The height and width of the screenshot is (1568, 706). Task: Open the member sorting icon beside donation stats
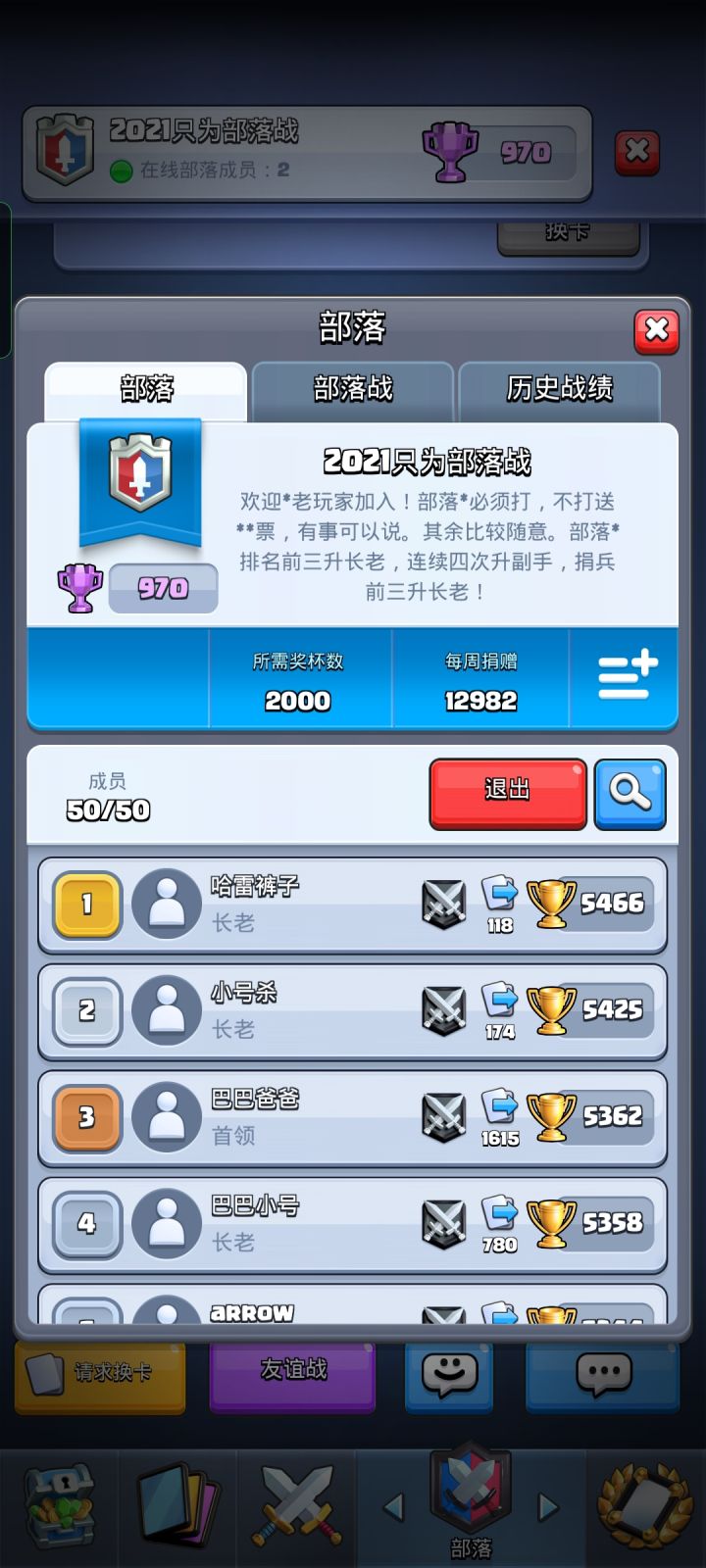pyautogui.click(x=625, y=677)
